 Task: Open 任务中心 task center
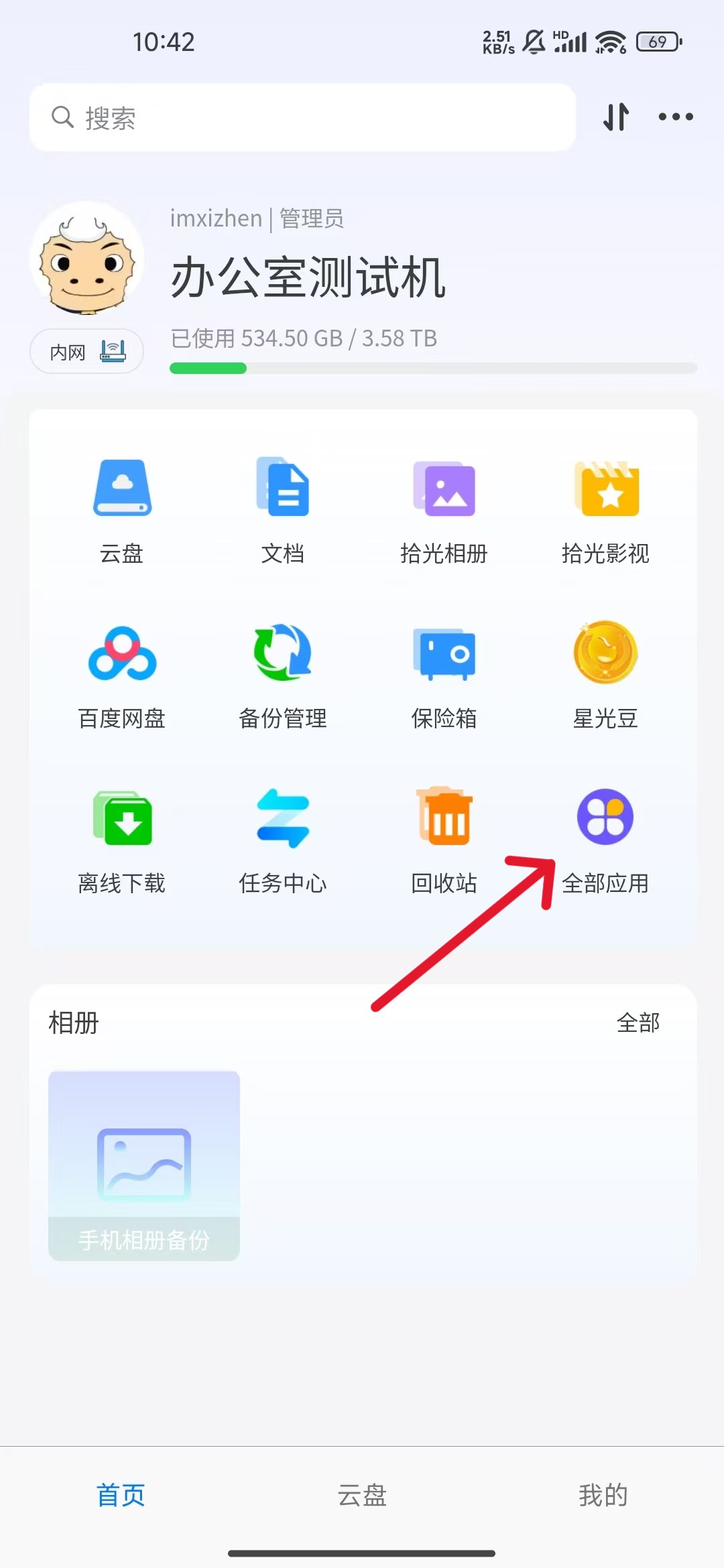tap(283, 839)
